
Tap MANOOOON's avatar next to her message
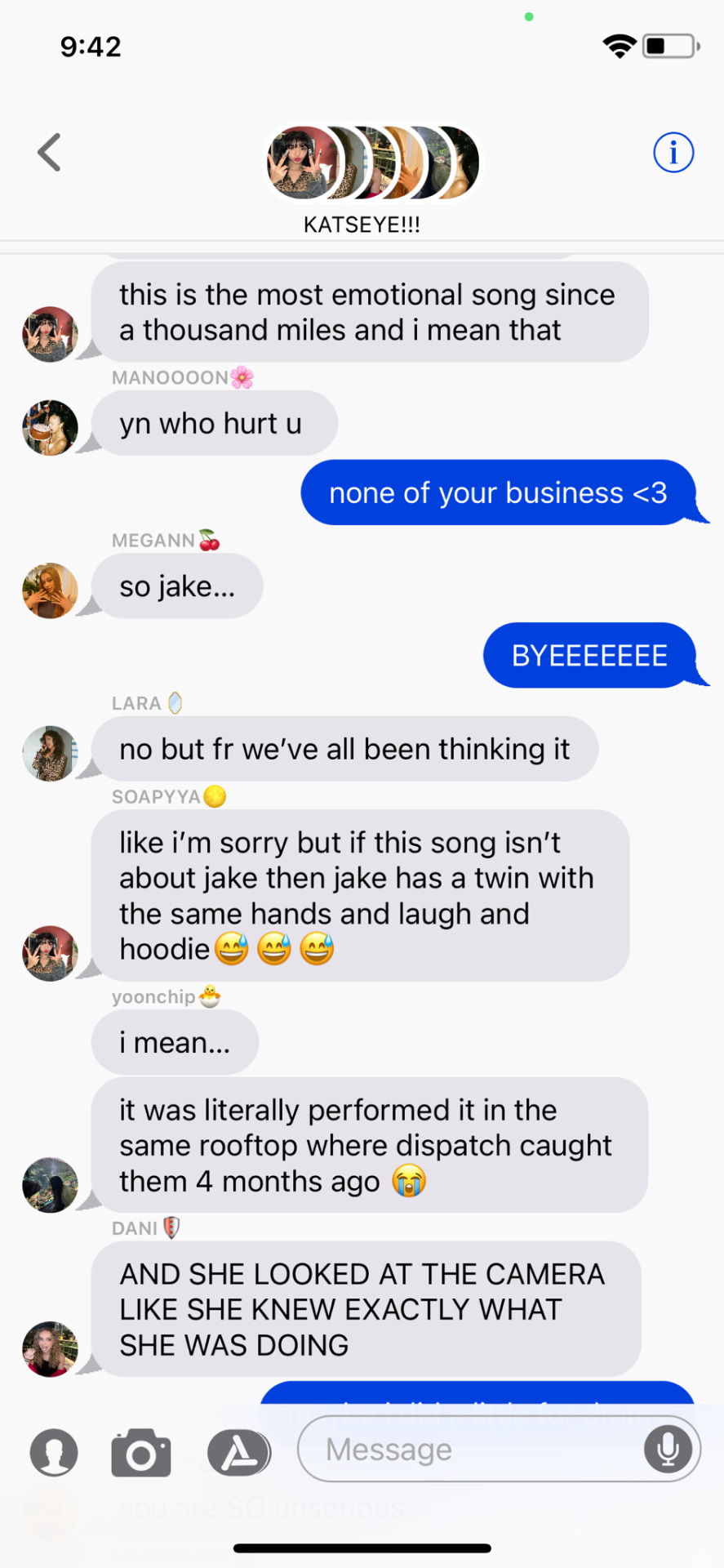point(50,427)
